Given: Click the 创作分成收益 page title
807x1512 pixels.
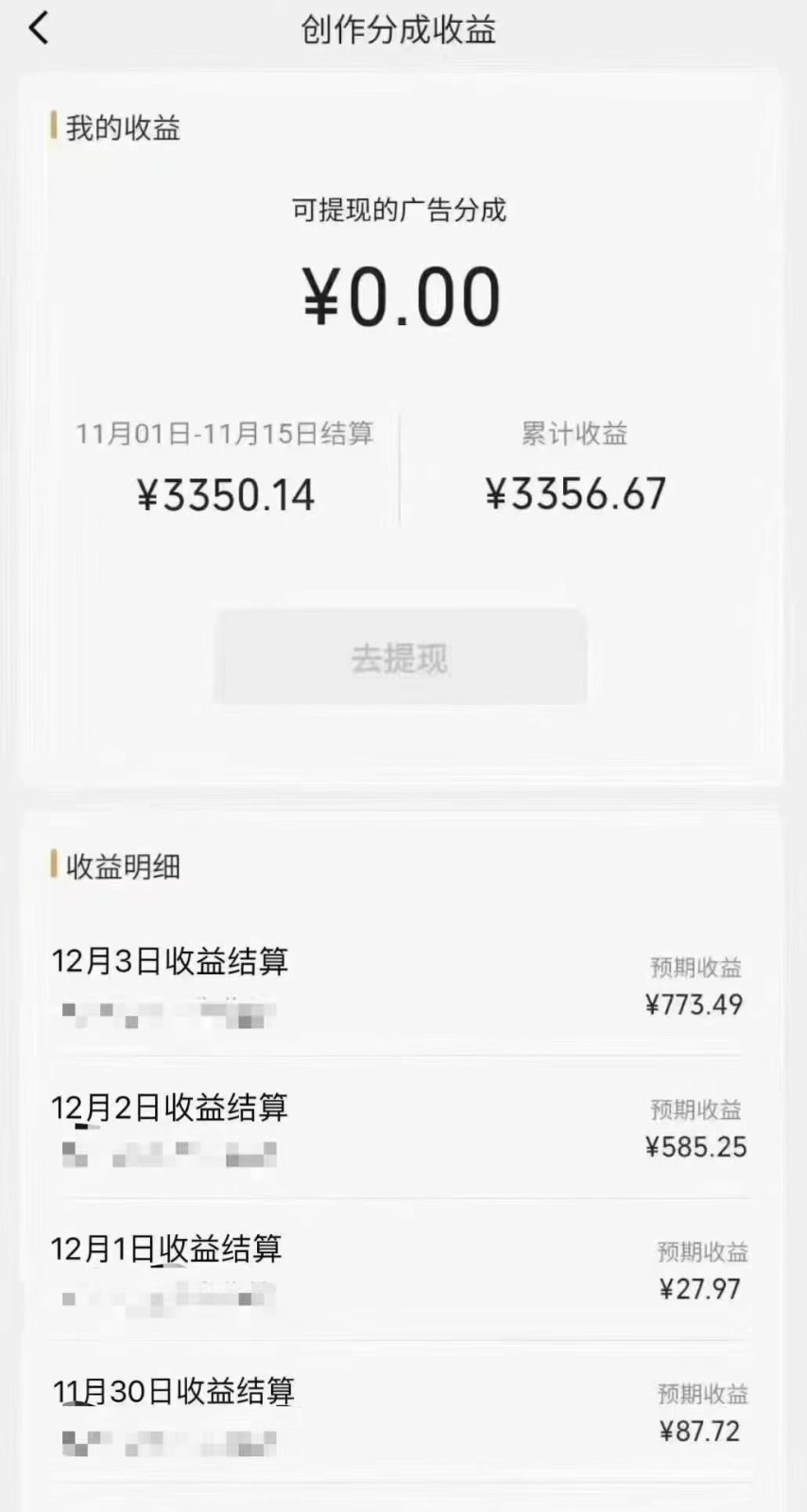Looking at the screenshot, I should pyautogui.click(x=401, y=30).
